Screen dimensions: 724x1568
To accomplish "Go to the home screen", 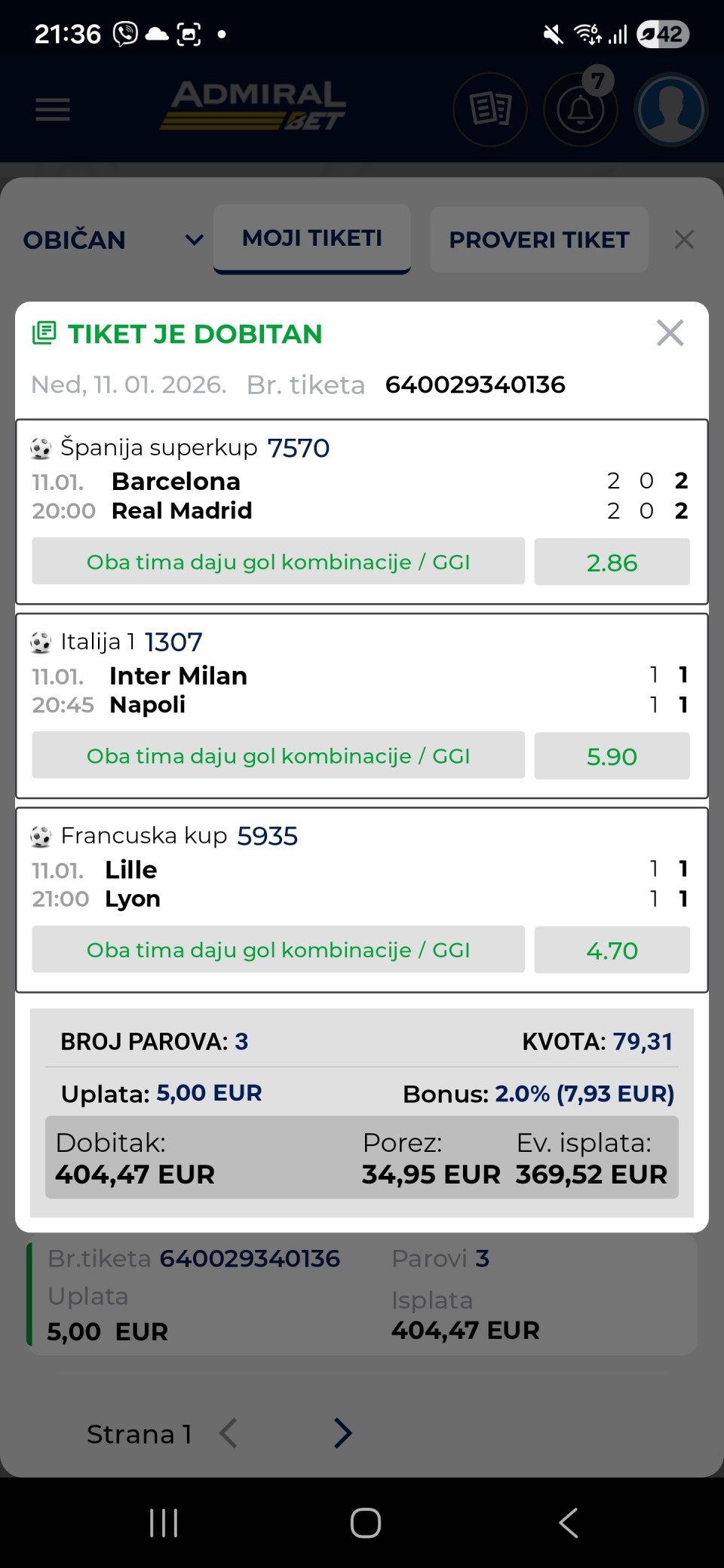I will pos(366,1523).
